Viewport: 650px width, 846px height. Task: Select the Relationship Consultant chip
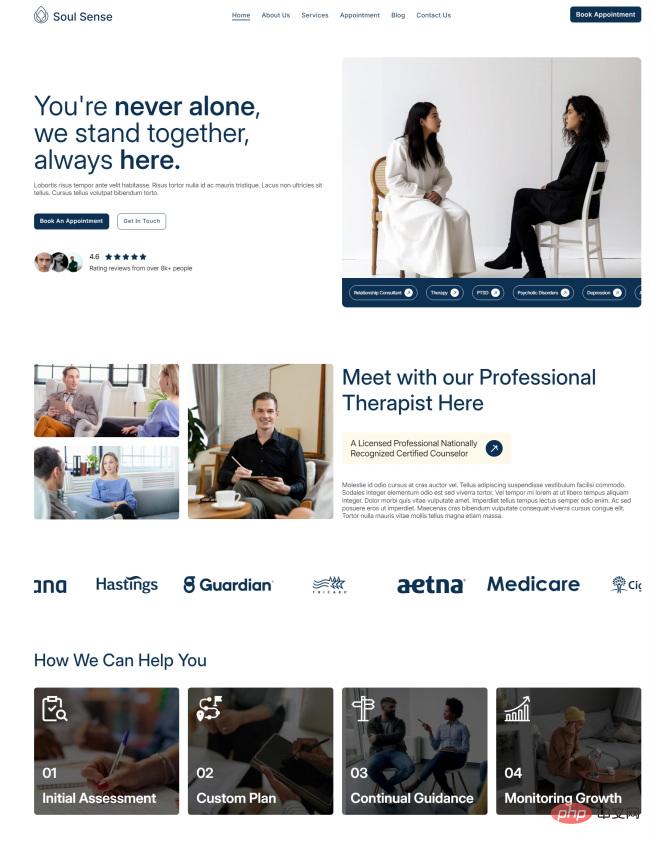382,293
